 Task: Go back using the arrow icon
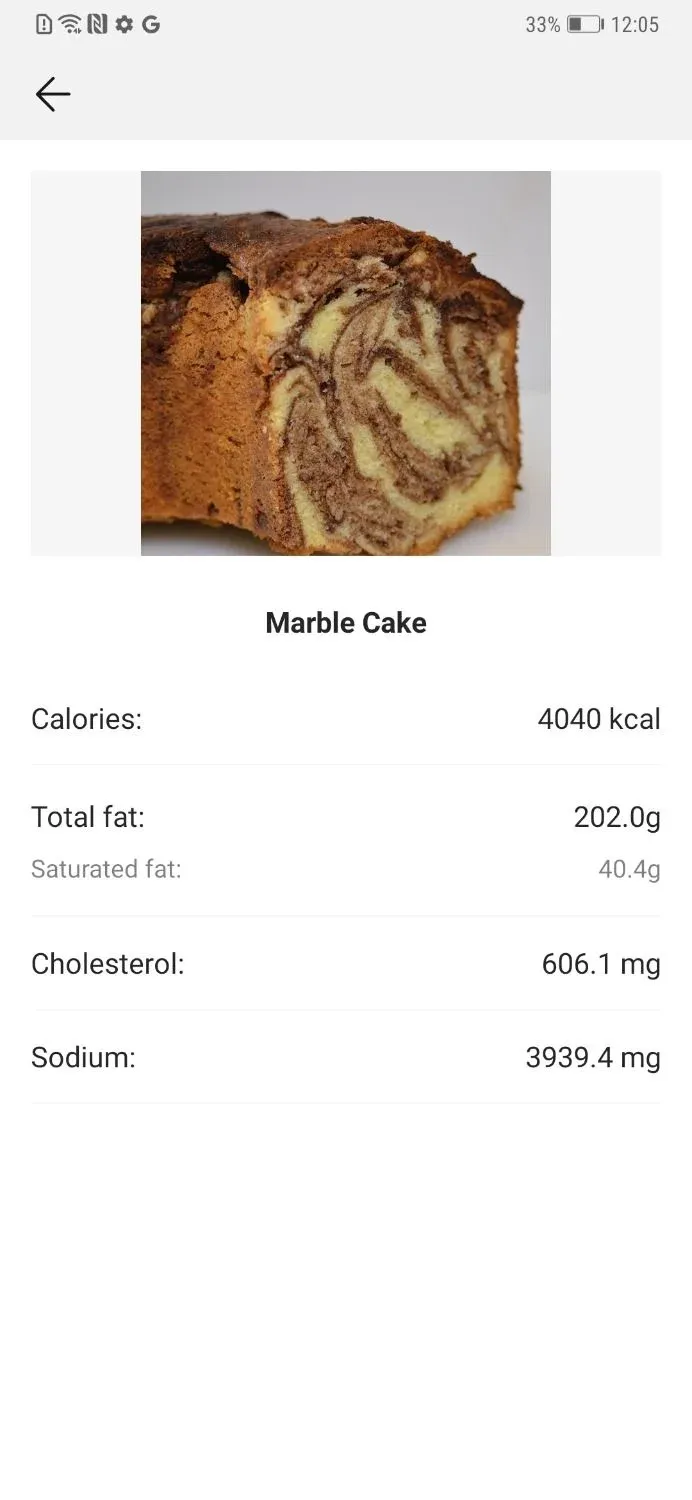[53, 94]
